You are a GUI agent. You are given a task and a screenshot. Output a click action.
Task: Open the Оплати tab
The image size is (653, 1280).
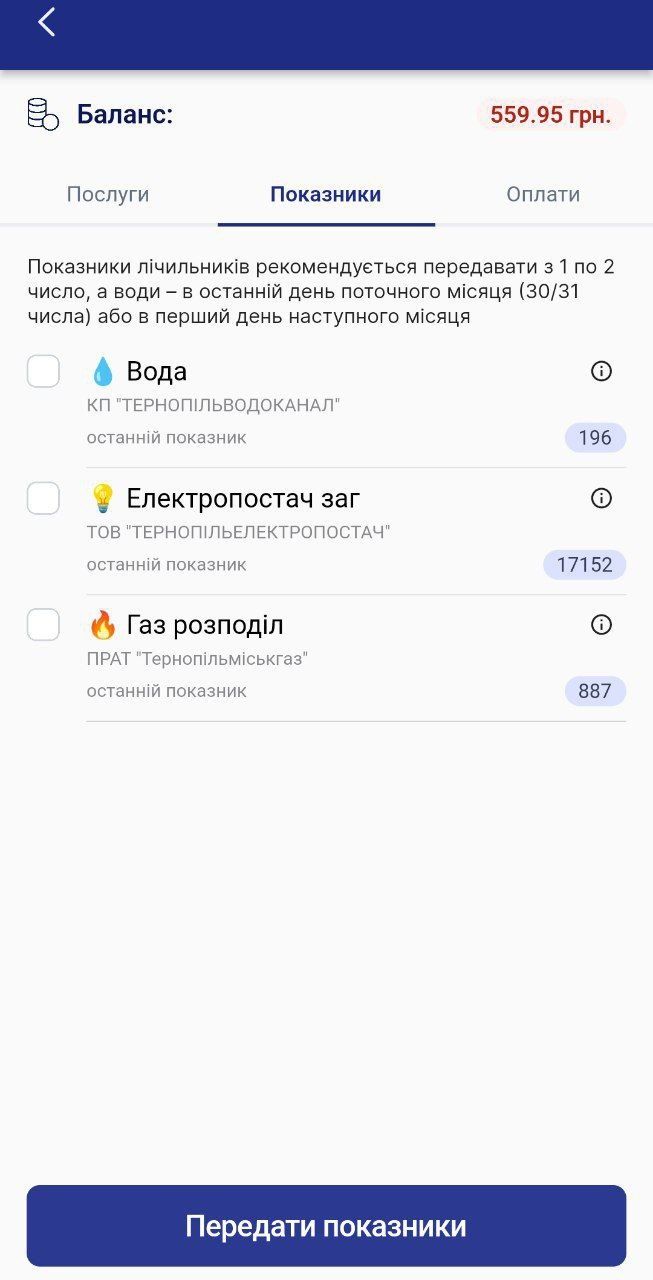[x=543, y=194]
